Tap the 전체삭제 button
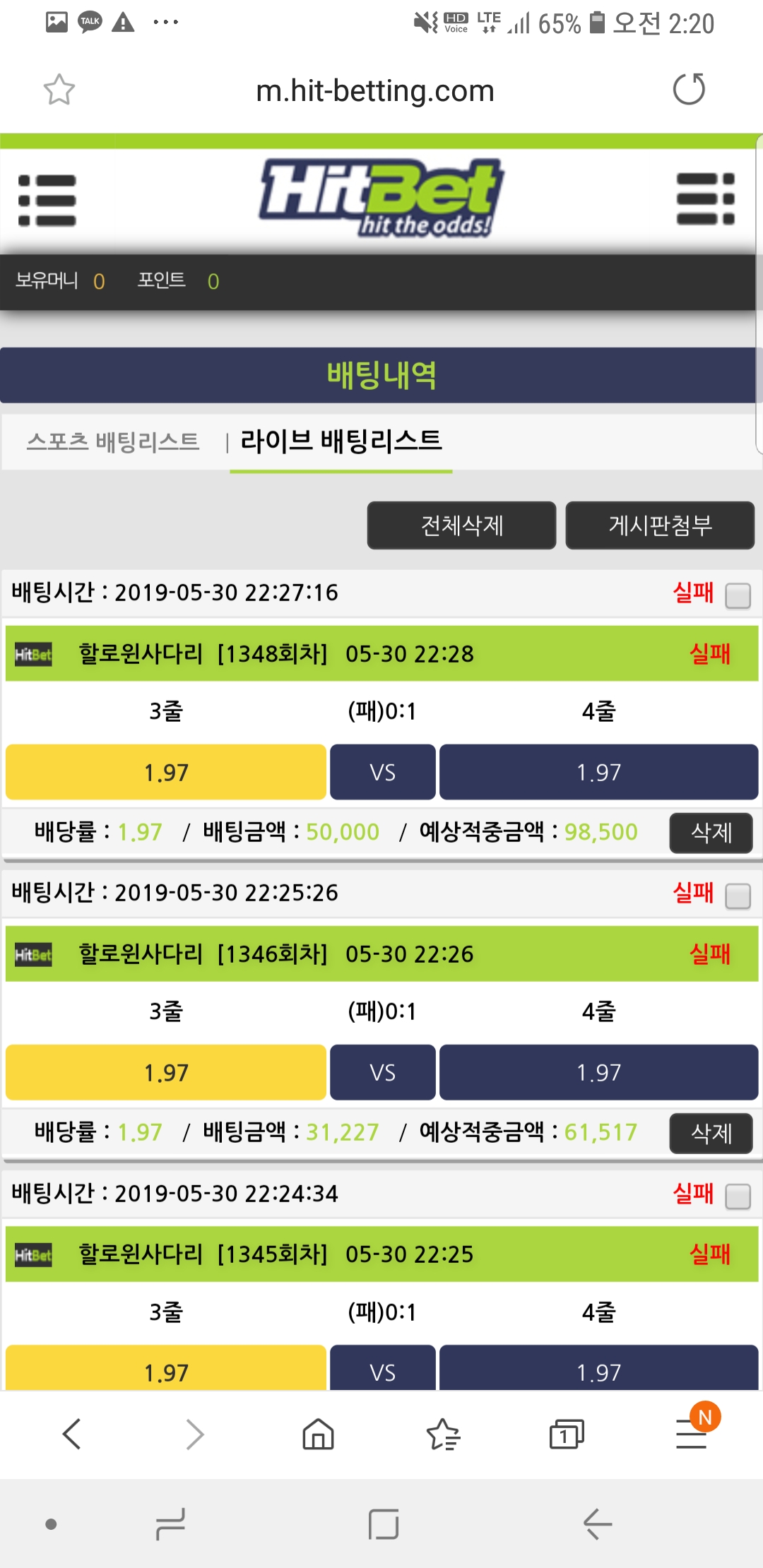The width and height of the screenshot is (763, 1568). (x=461, y=525)
